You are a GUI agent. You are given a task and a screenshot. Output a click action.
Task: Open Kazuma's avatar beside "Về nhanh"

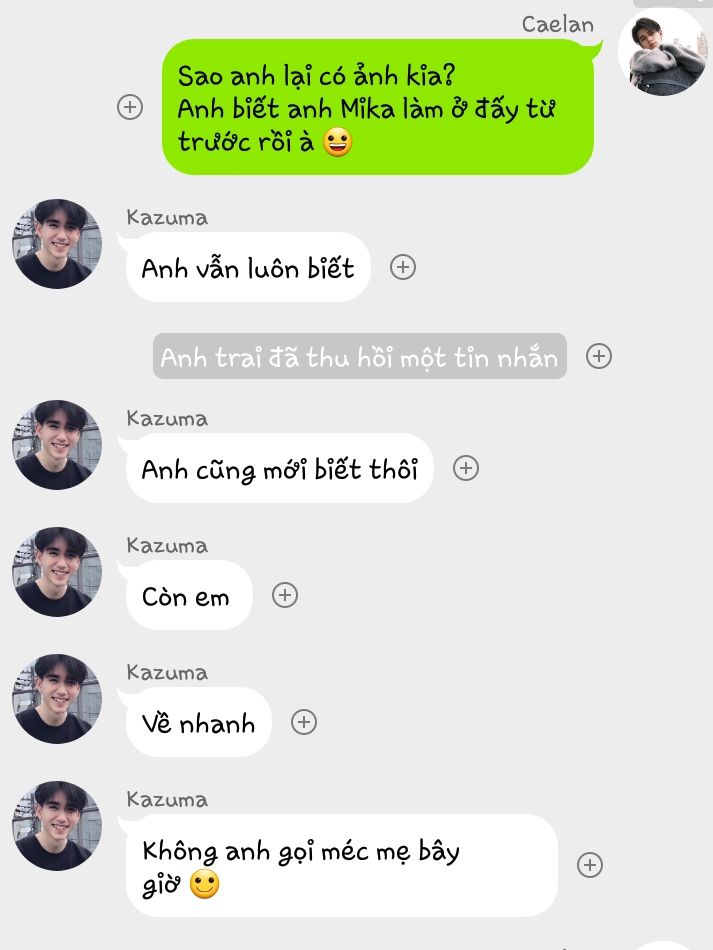(x=57, y=699)
